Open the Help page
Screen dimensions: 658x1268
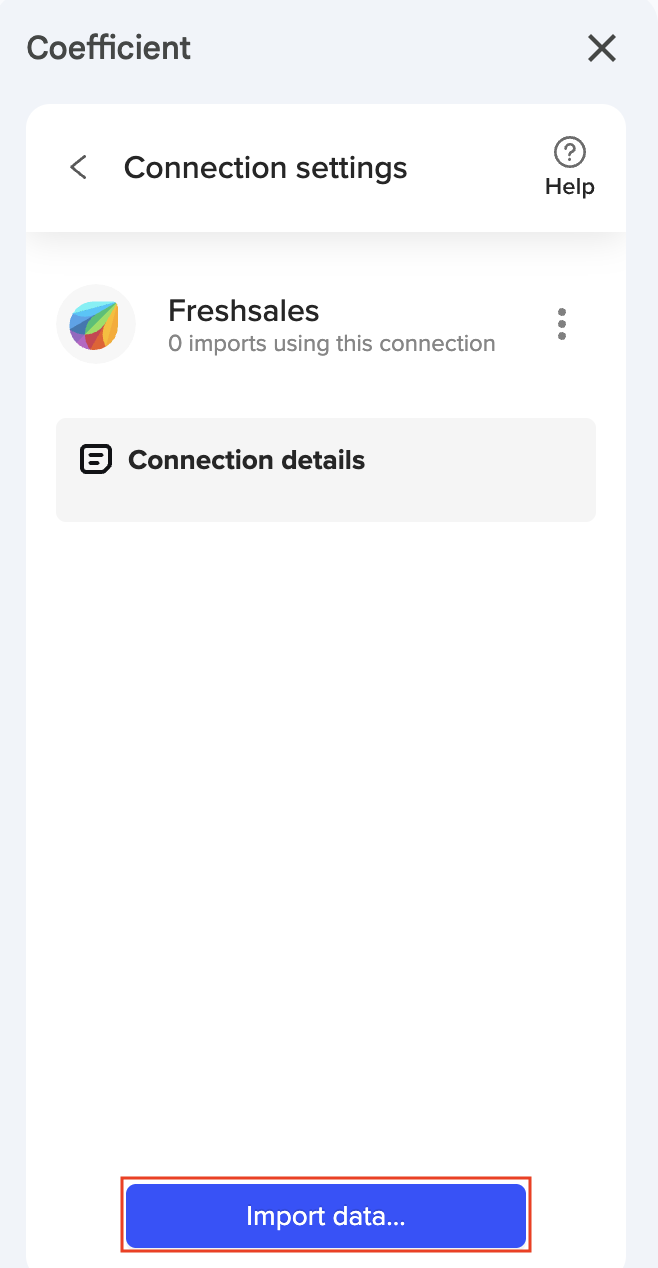point(569,168)
